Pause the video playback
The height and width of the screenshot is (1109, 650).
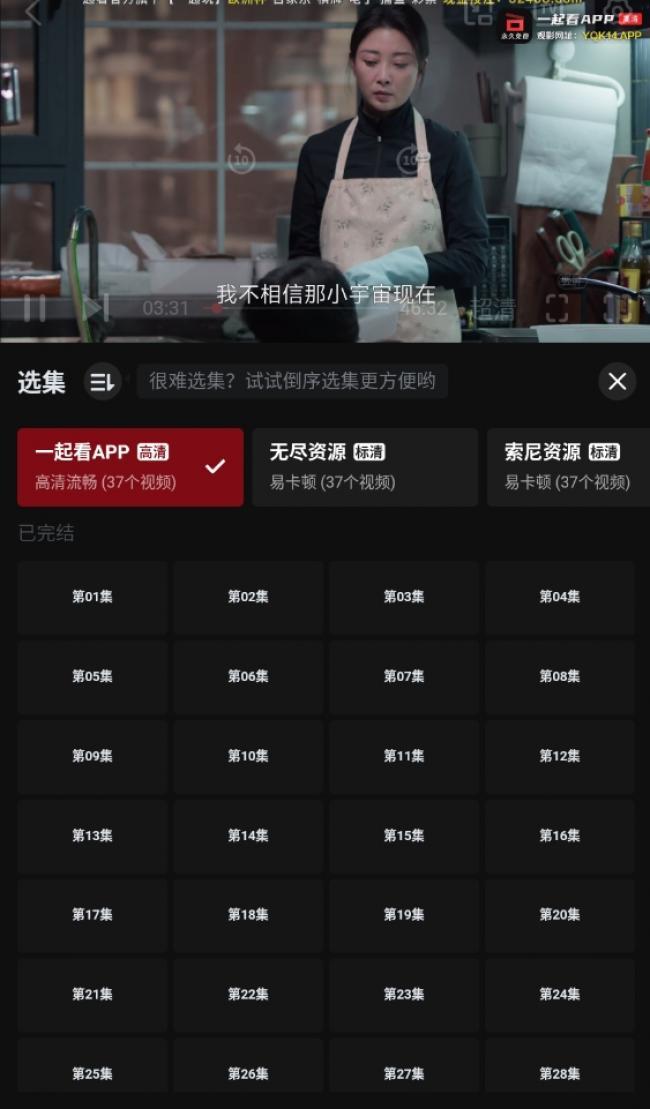[x=34, y=308]
